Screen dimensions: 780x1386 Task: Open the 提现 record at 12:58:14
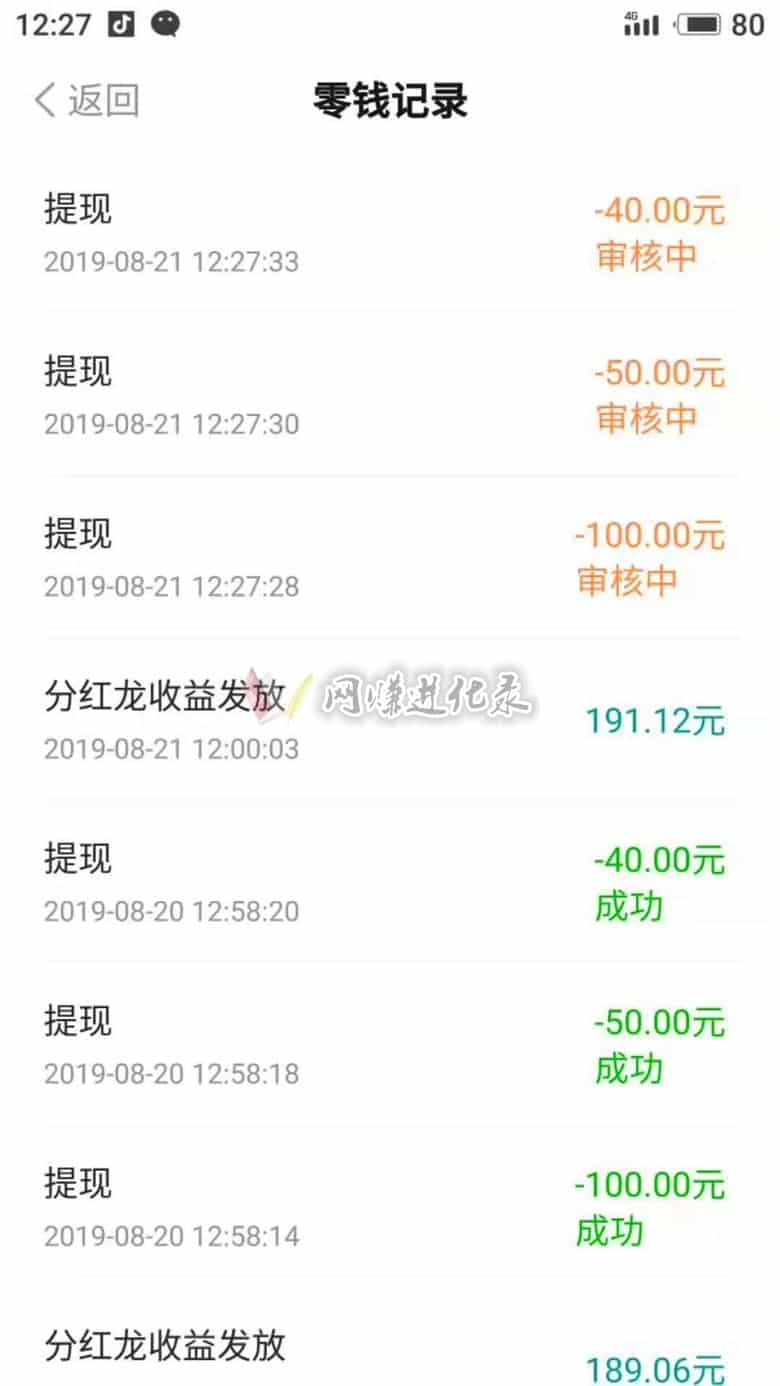(390, 1206)
